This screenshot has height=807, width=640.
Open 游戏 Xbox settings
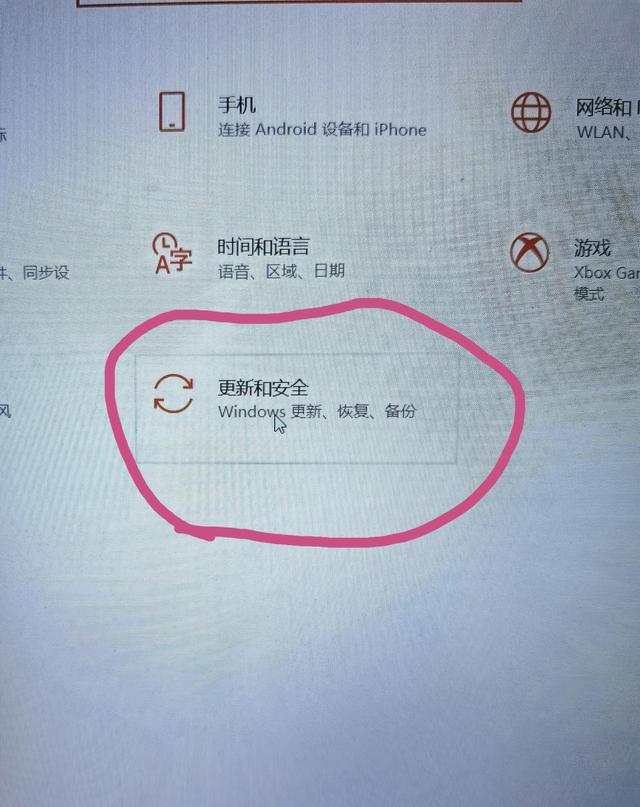[x=592, y=248]
